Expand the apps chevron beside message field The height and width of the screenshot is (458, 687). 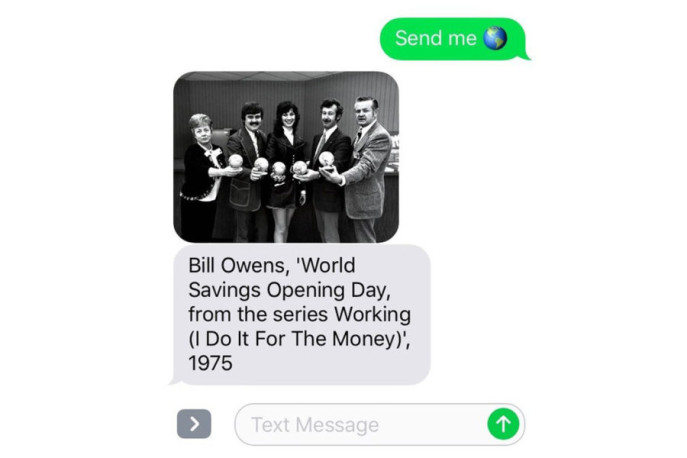point(194,424)
